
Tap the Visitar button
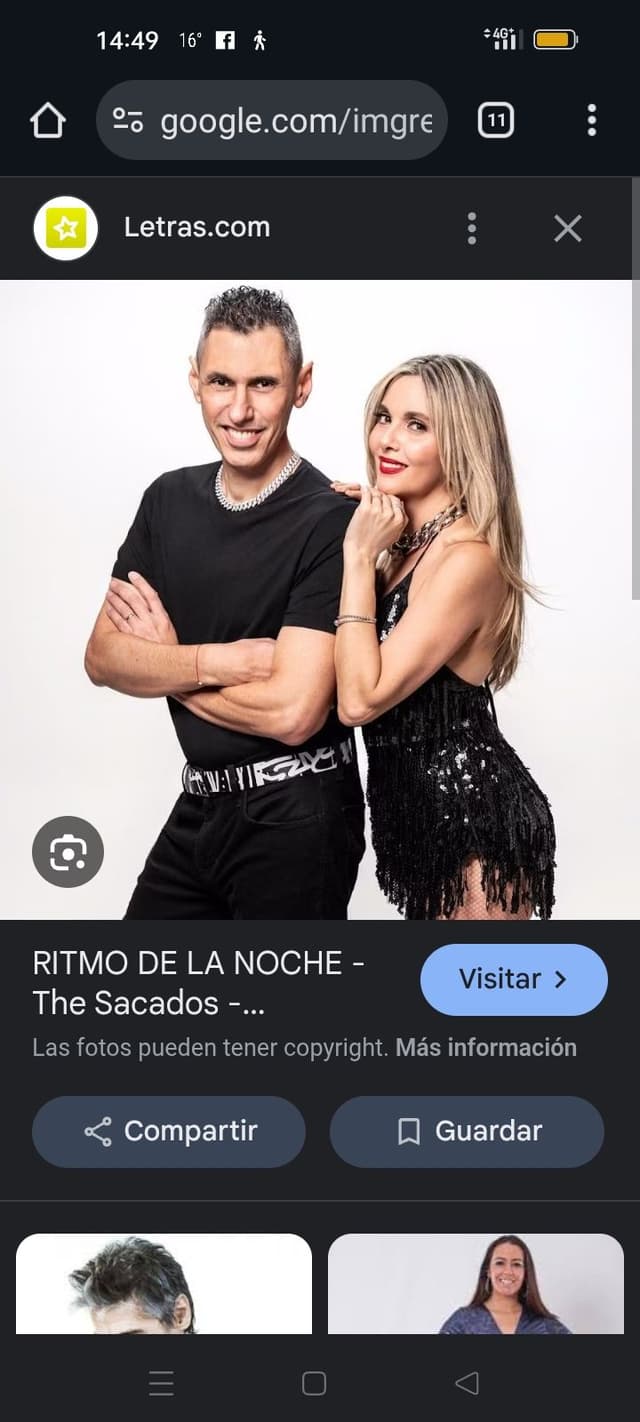pyautogui.click(x=513, y=979)
